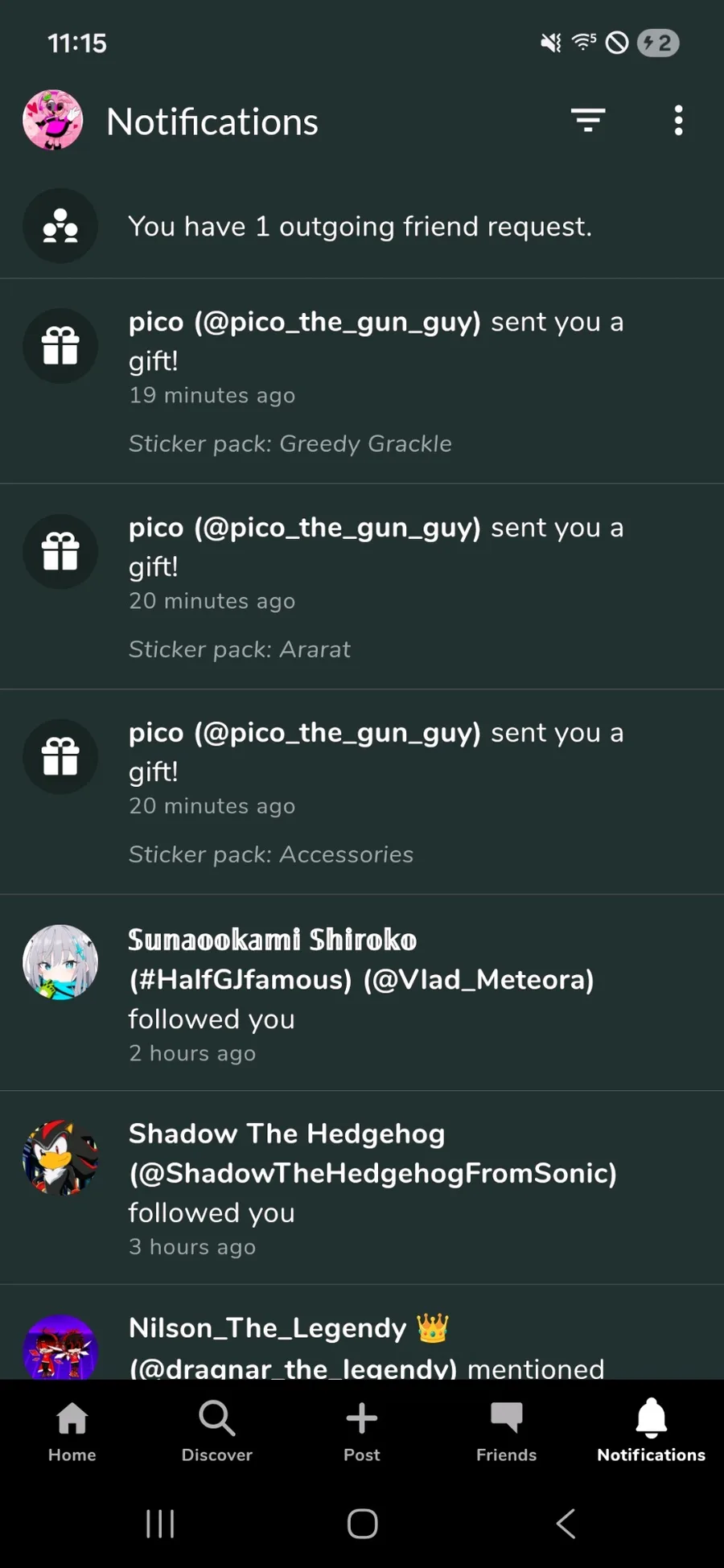Viewport: 724px width, 1568px height.
Task: Go back using the system back button
Action: [x=566, y=1523]
